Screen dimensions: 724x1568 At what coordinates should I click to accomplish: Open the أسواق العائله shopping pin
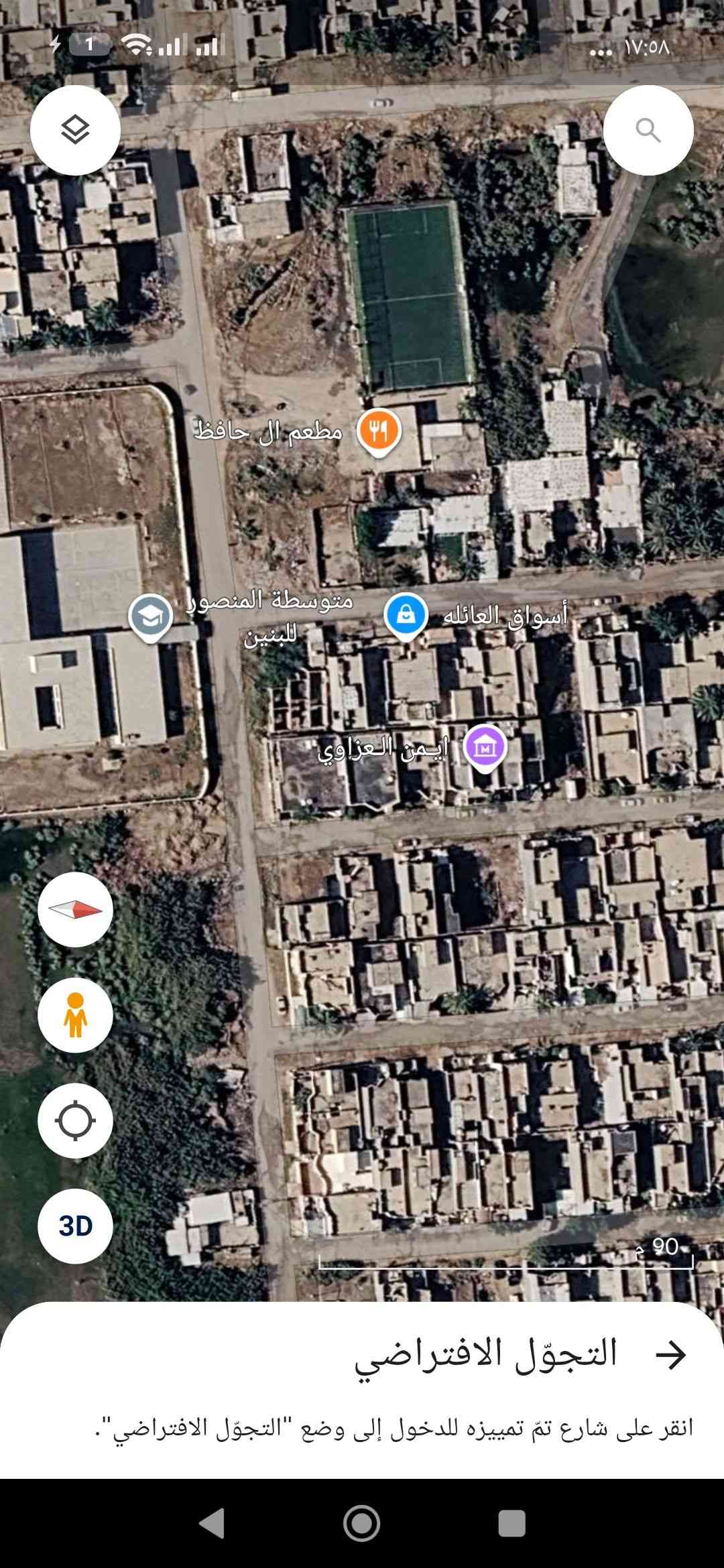point(406,614)
